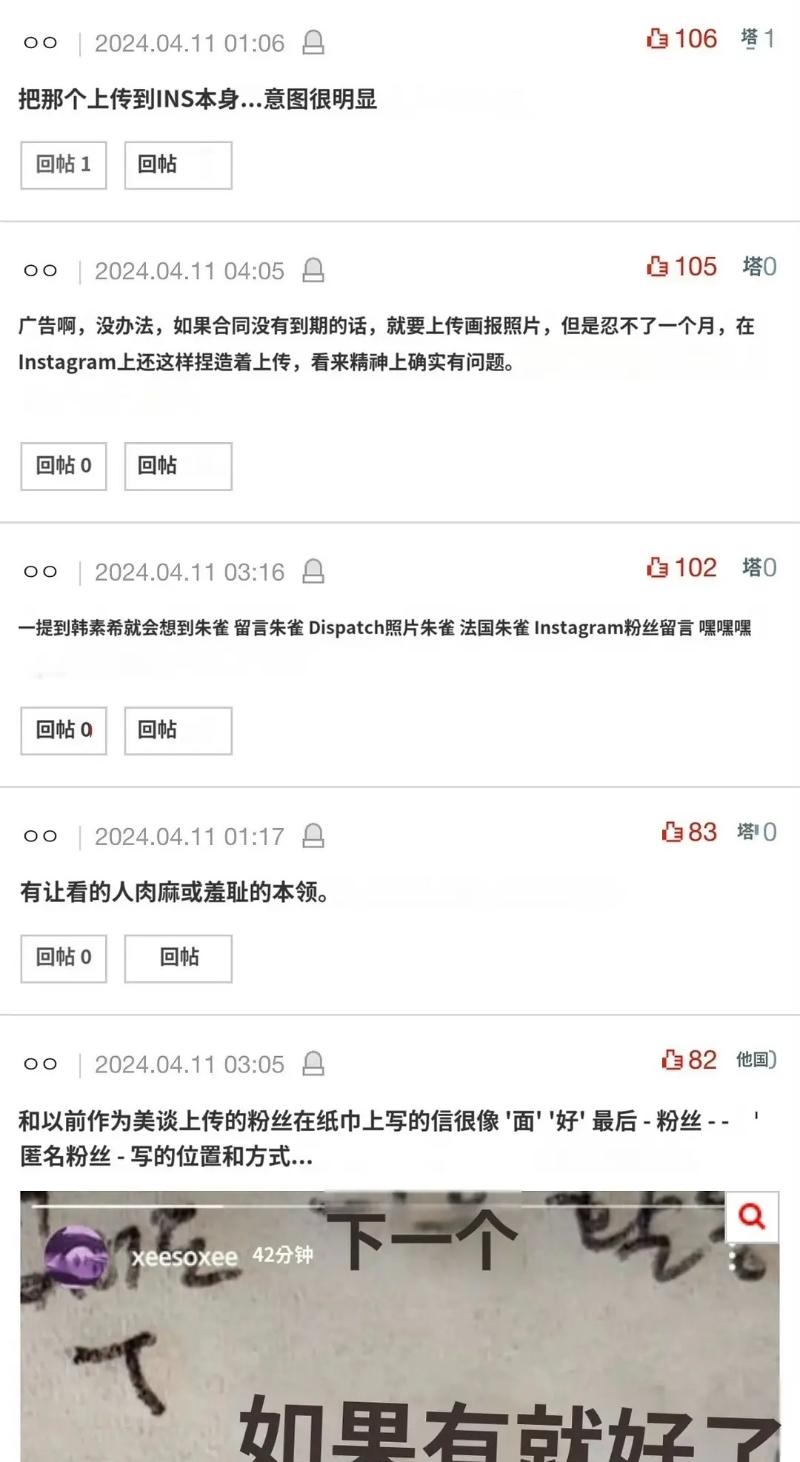This screenshot has height=1462, width=800.
Task: Reply to the 03:16 comment about 韩素希
Action: [x=177, y=730]
